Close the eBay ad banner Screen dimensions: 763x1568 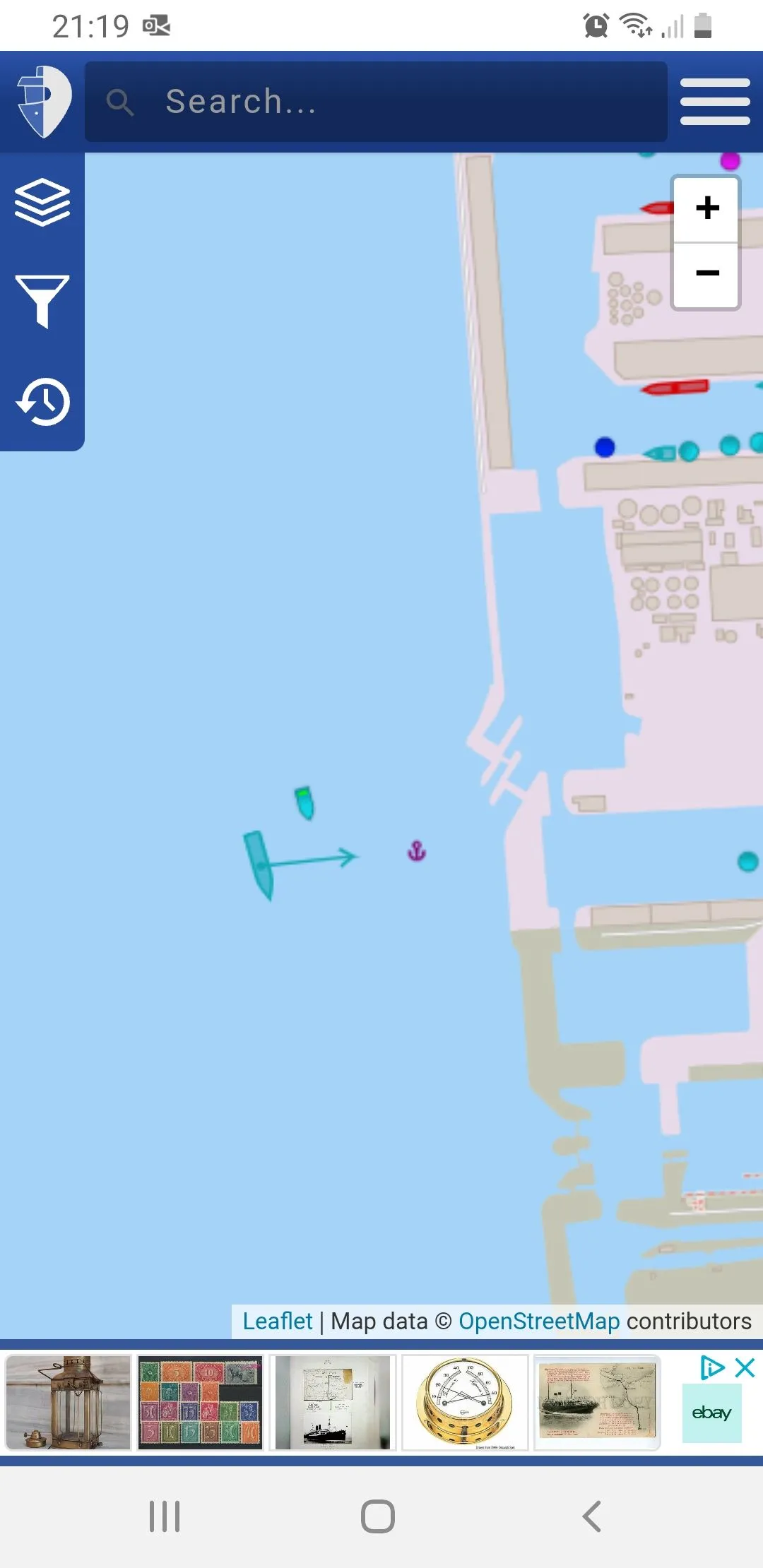tap(745, 1368)
